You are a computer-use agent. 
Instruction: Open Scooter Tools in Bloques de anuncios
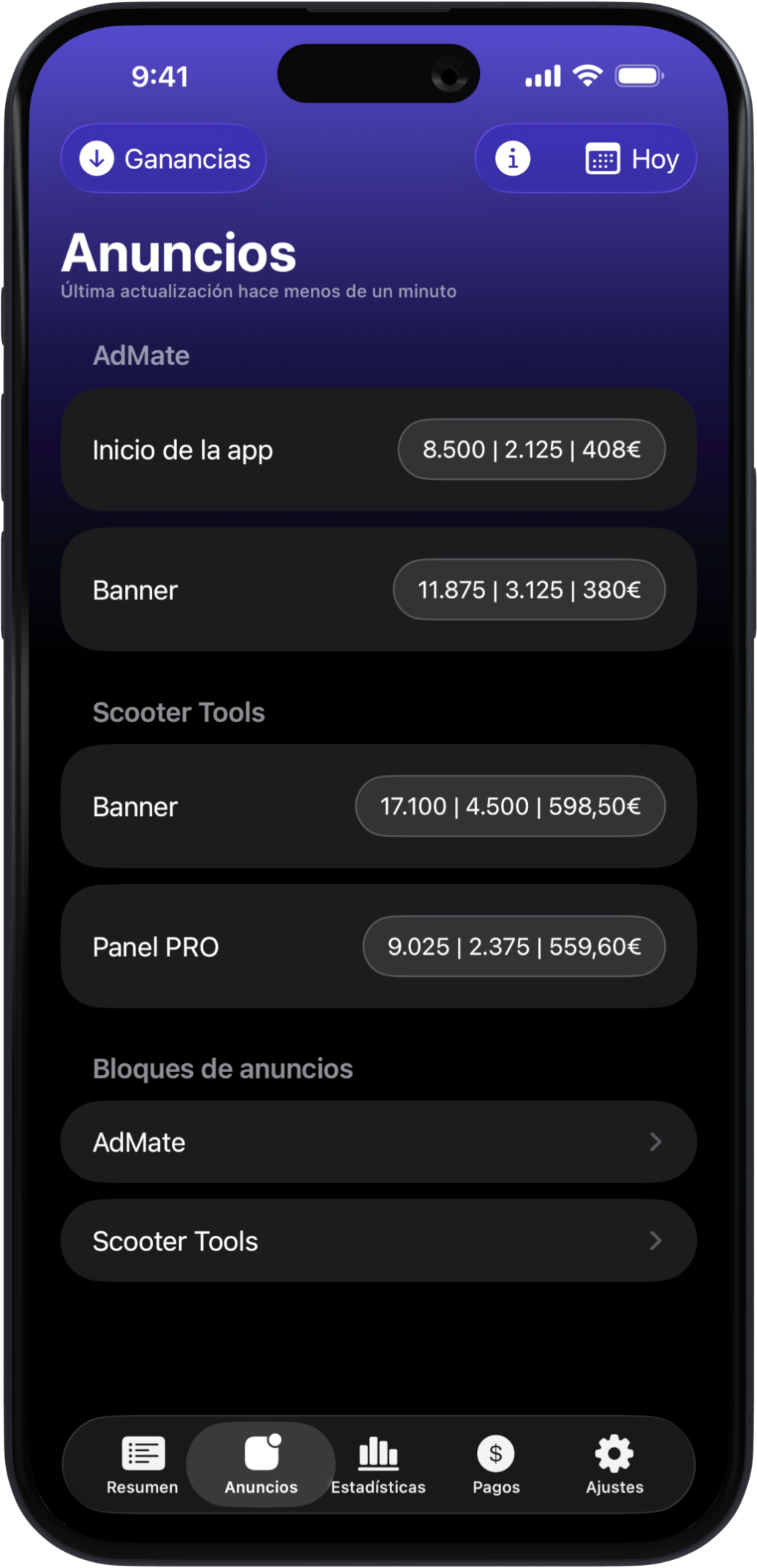click(x=378, y=1241)
